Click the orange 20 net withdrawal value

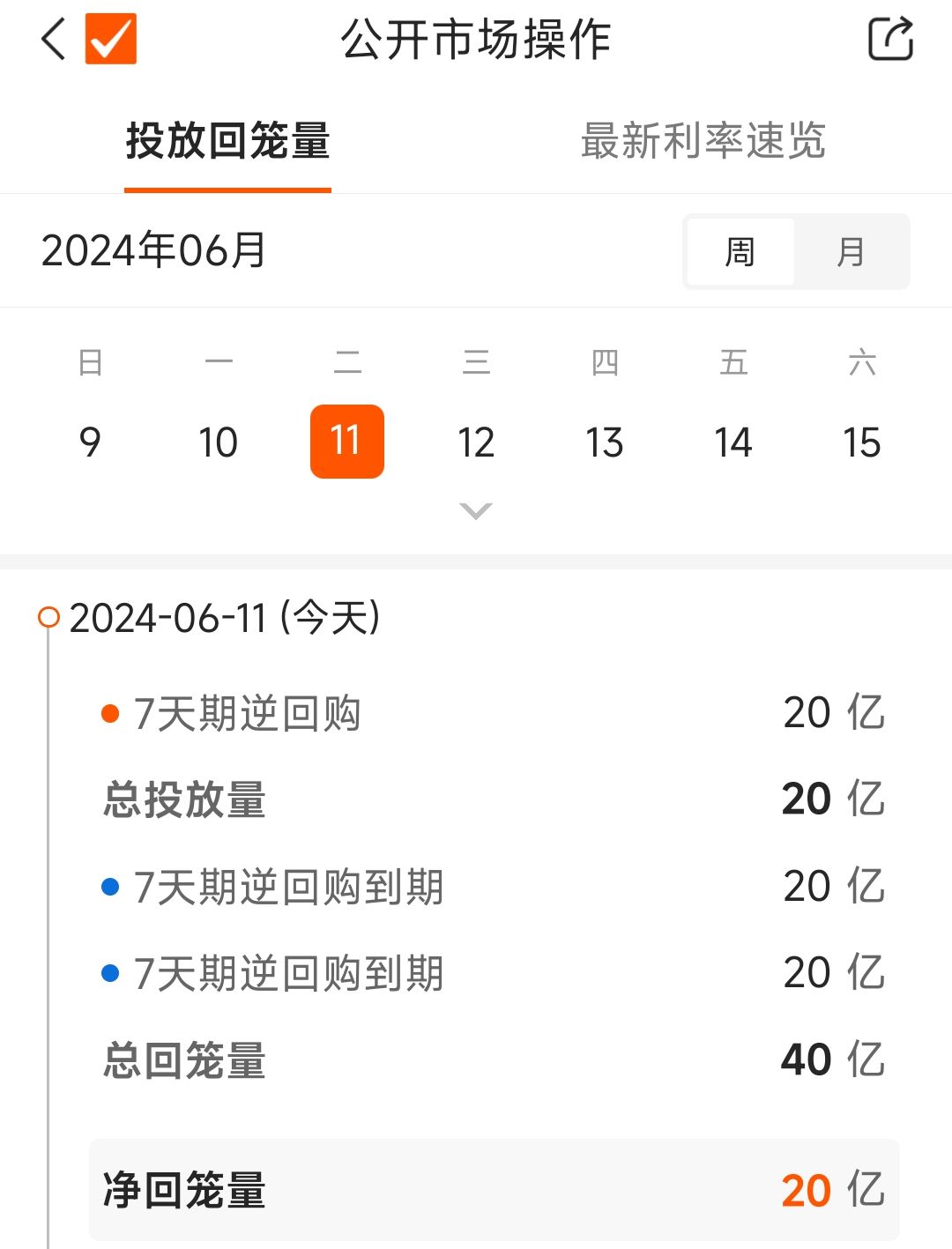(805, 1189)
